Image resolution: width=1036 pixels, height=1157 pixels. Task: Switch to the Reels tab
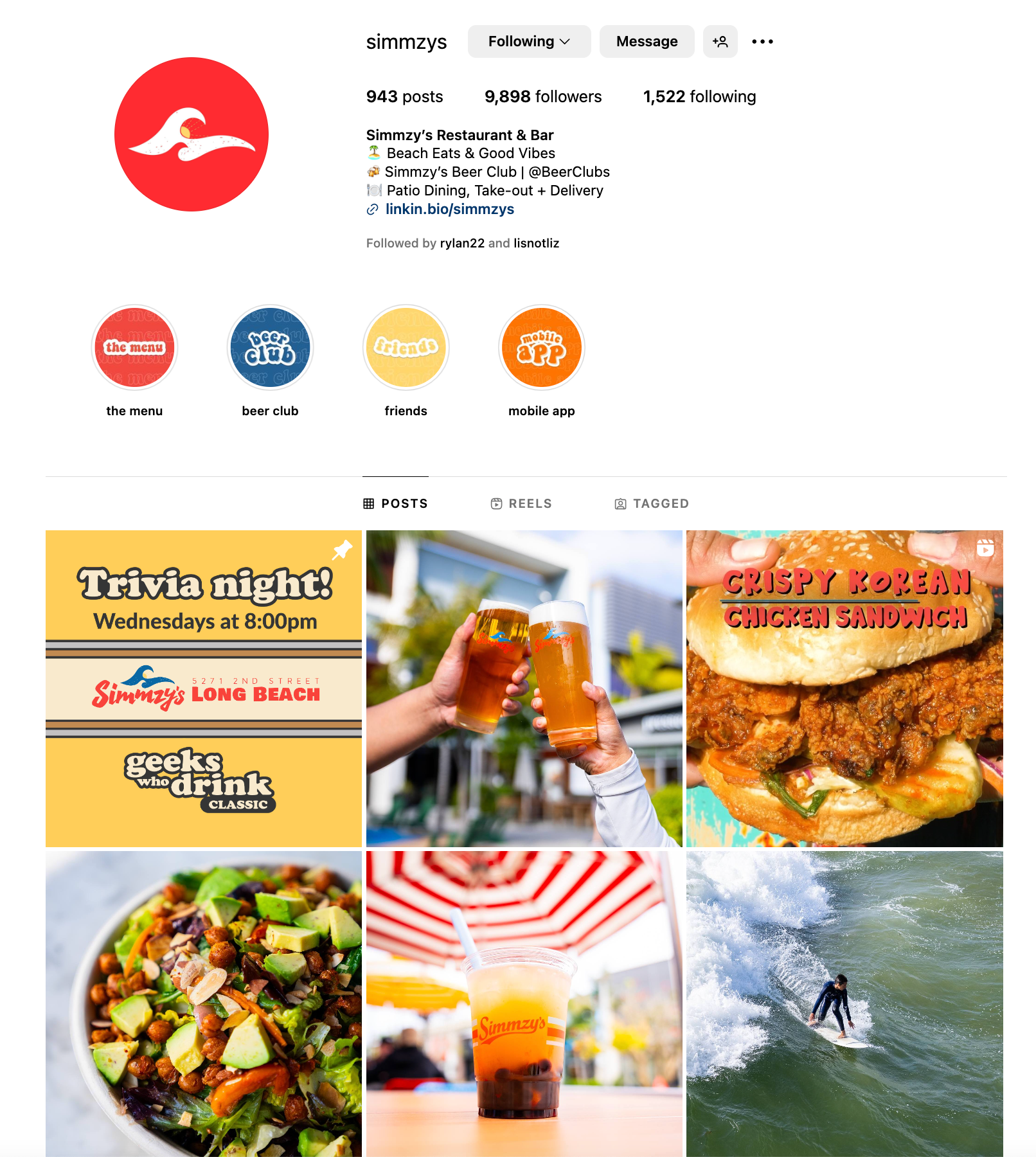(521, 504)
